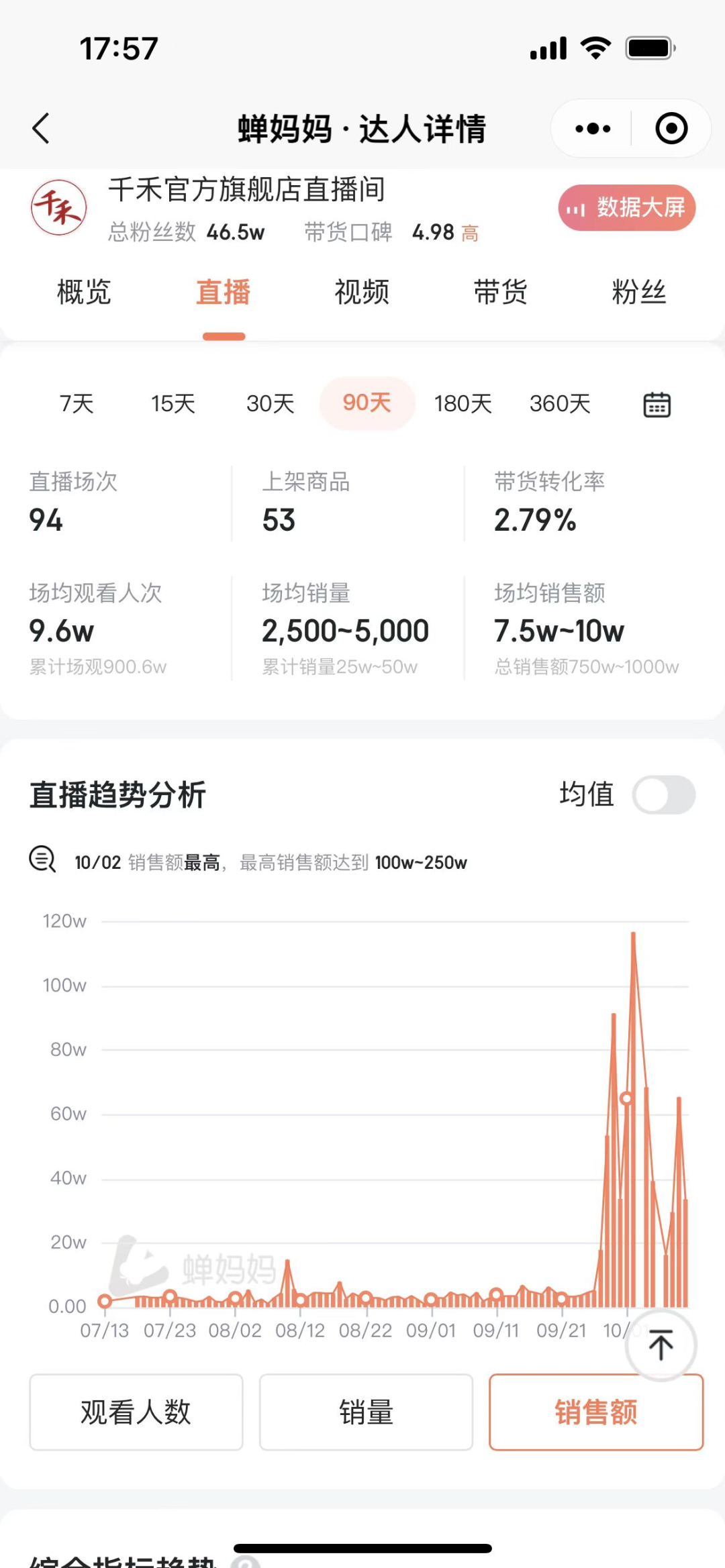Select the 180天 time range
This screenshot has width=725, height=1568.
tap(463, 404)
